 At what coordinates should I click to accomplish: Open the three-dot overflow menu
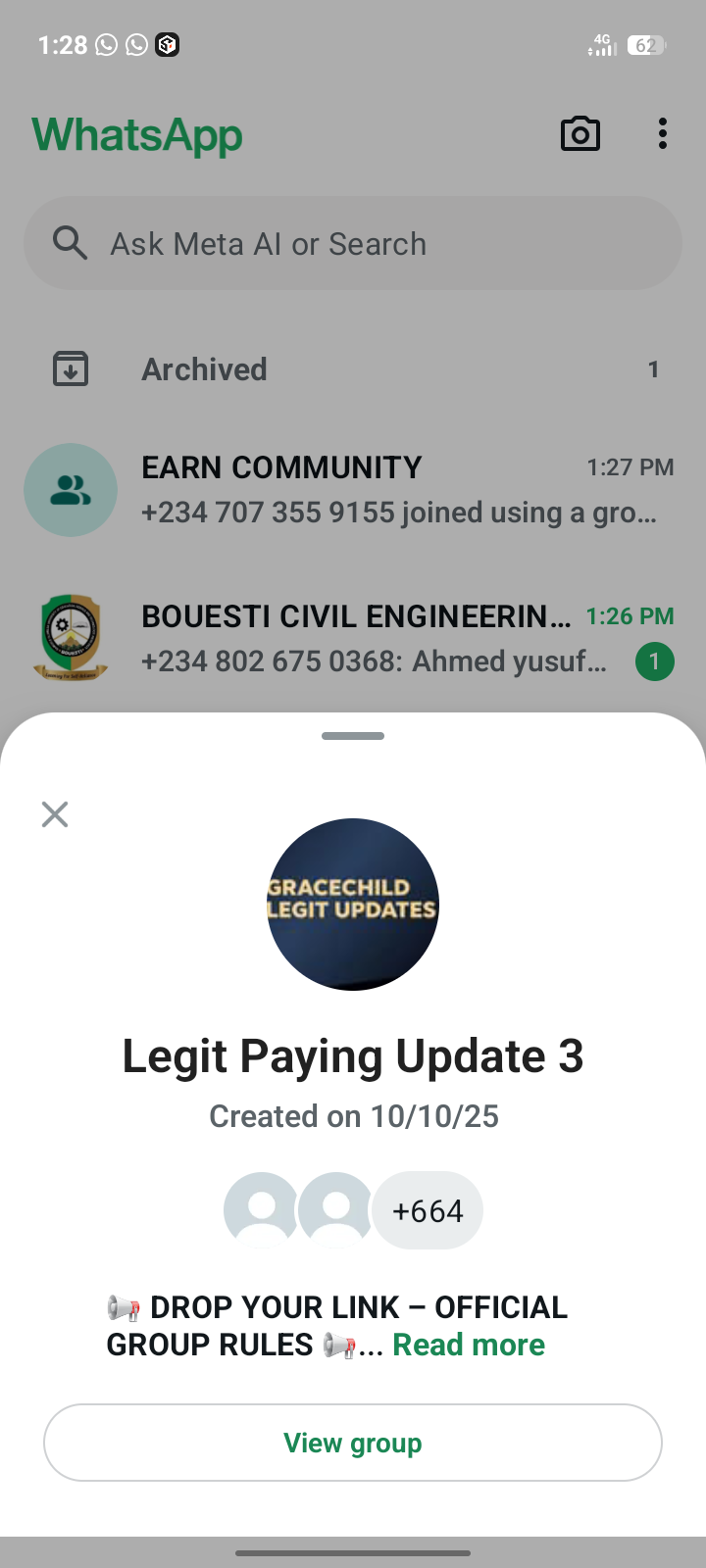(x=663, y=134)
